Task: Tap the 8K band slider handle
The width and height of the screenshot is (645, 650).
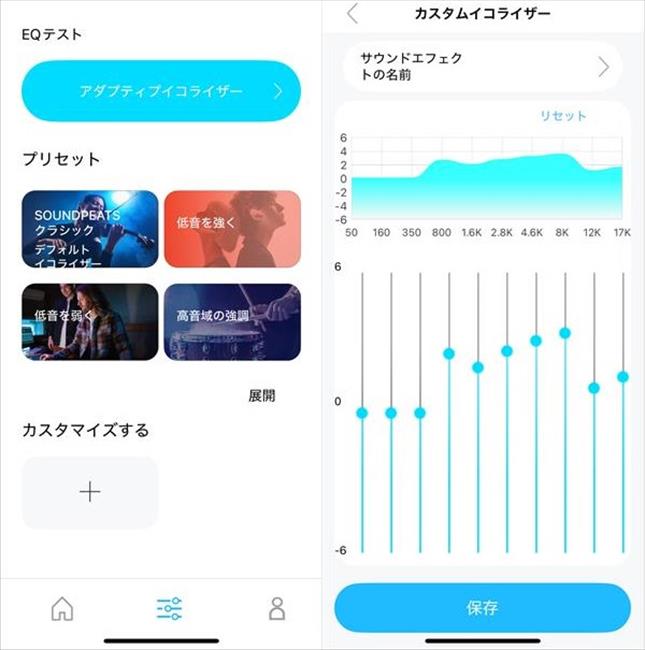Action: pyautogui.click(x=565, y=333)
